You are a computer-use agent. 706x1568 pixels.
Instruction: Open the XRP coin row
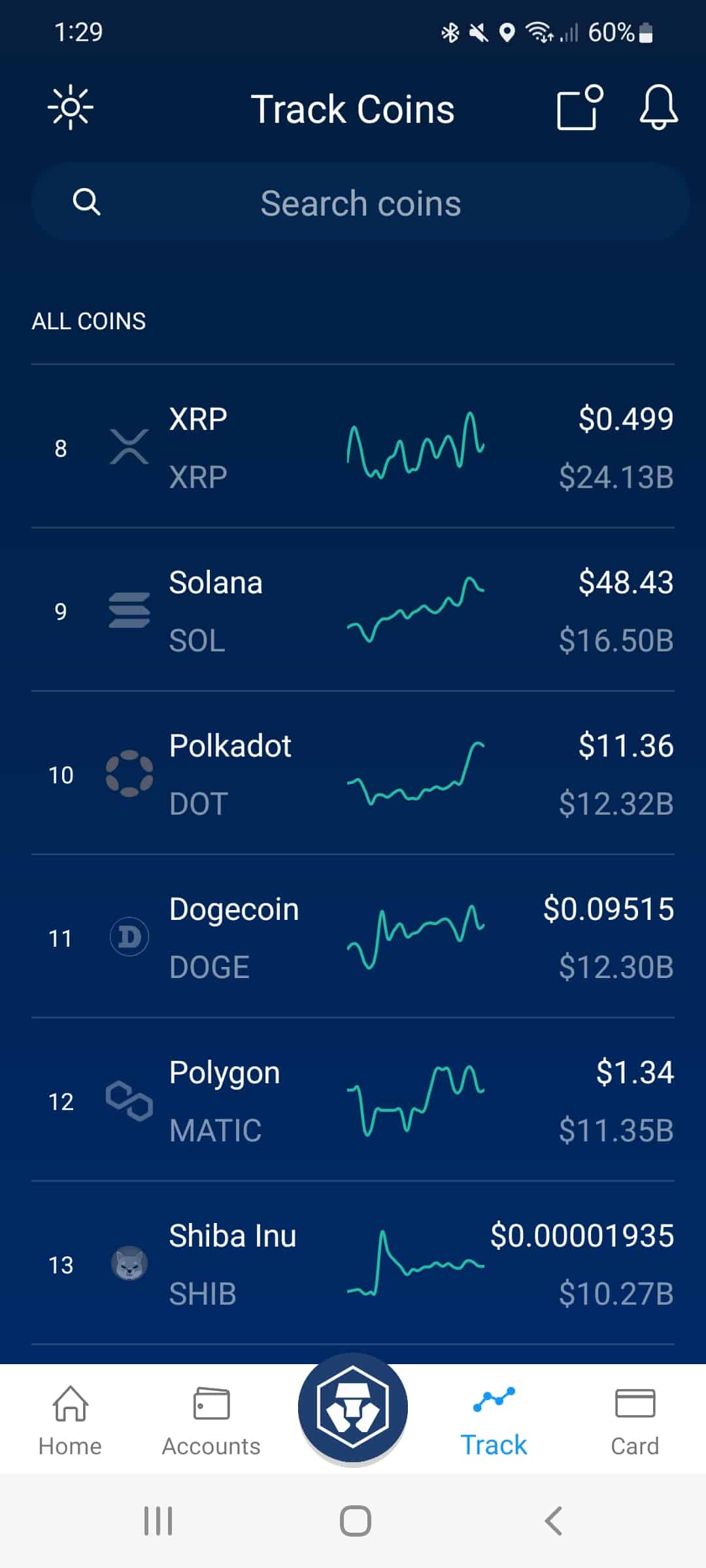click(353, 447)
